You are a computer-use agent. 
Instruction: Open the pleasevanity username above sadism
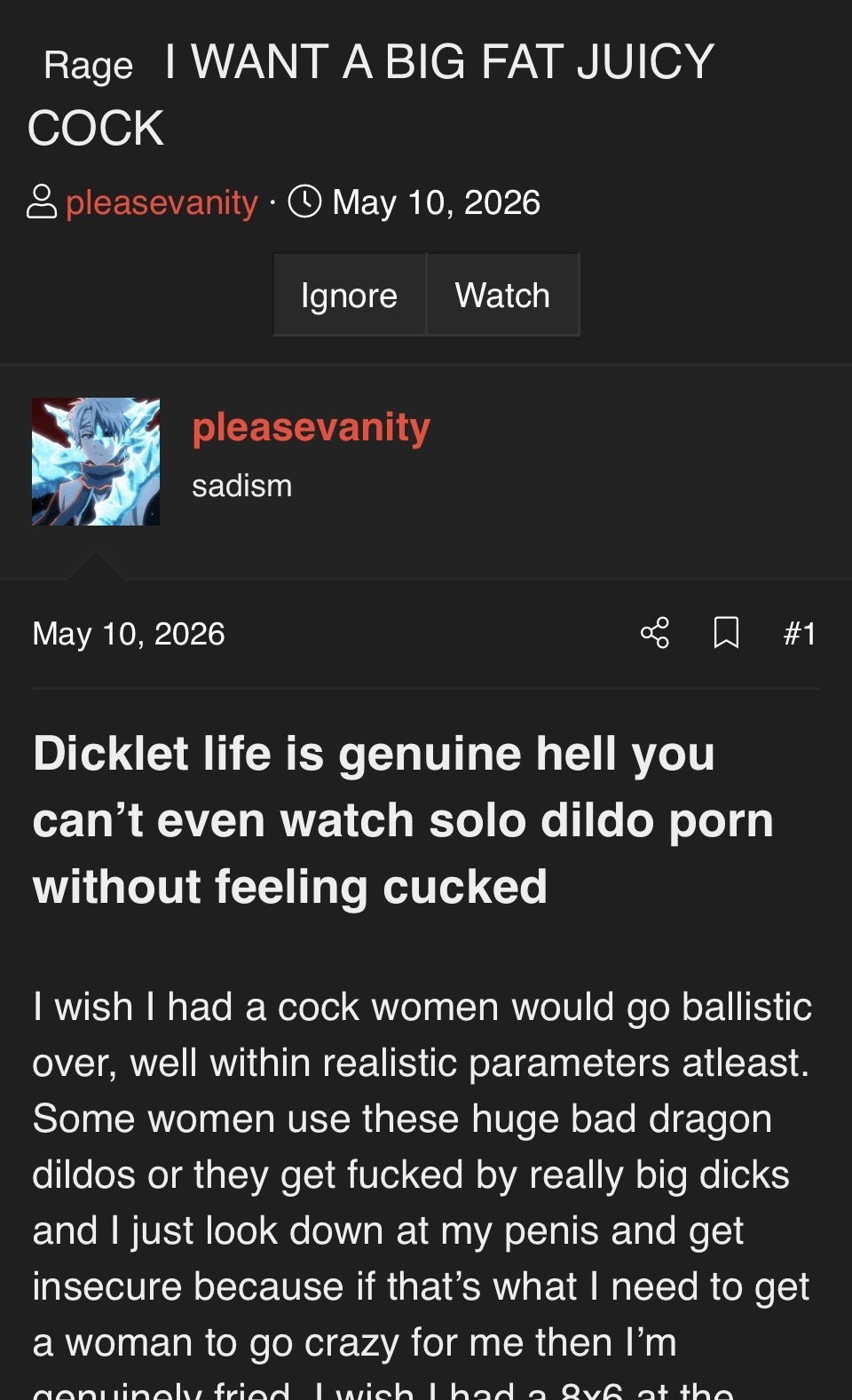pyautogui.click(x=312, y=427)
